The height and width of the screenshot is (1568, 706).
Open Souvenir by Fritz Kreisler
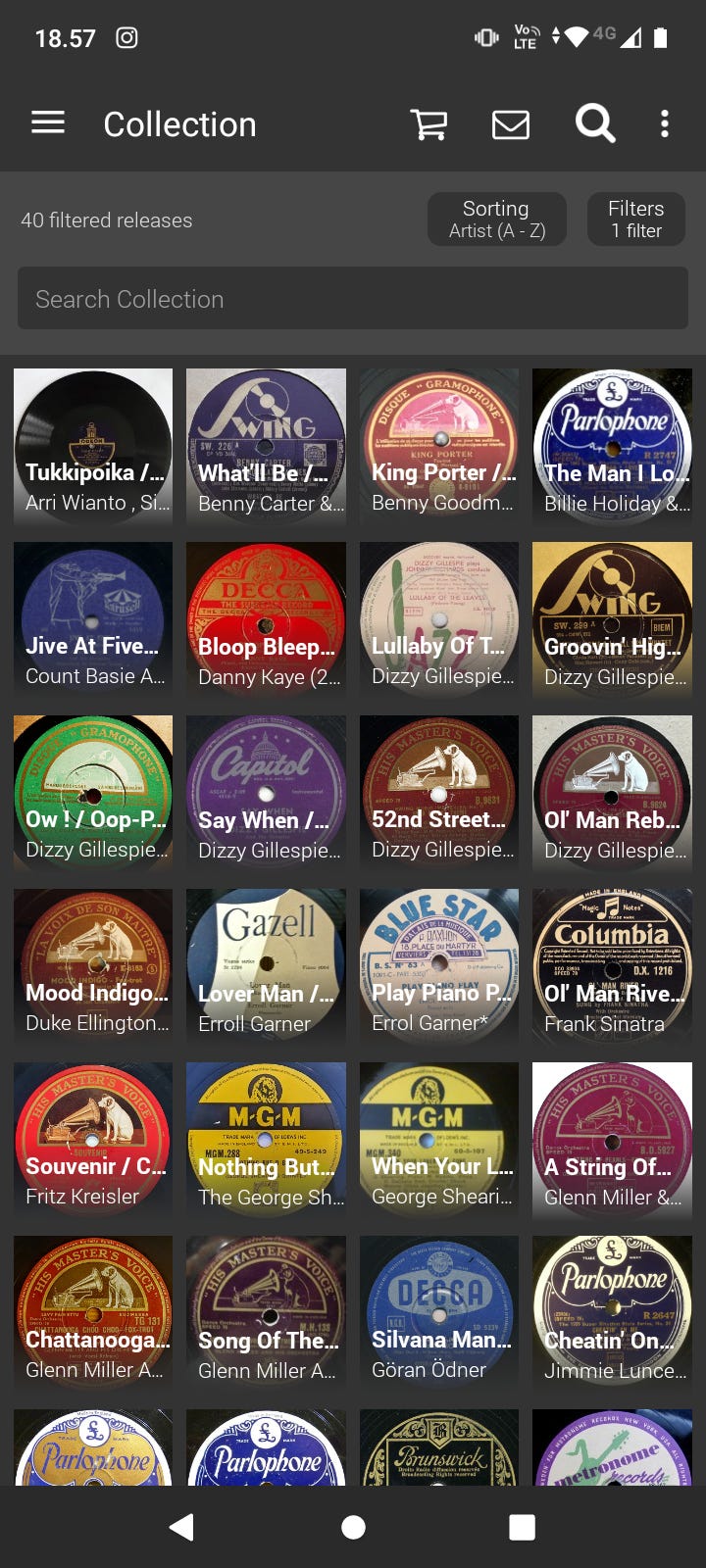[93, 1142]
